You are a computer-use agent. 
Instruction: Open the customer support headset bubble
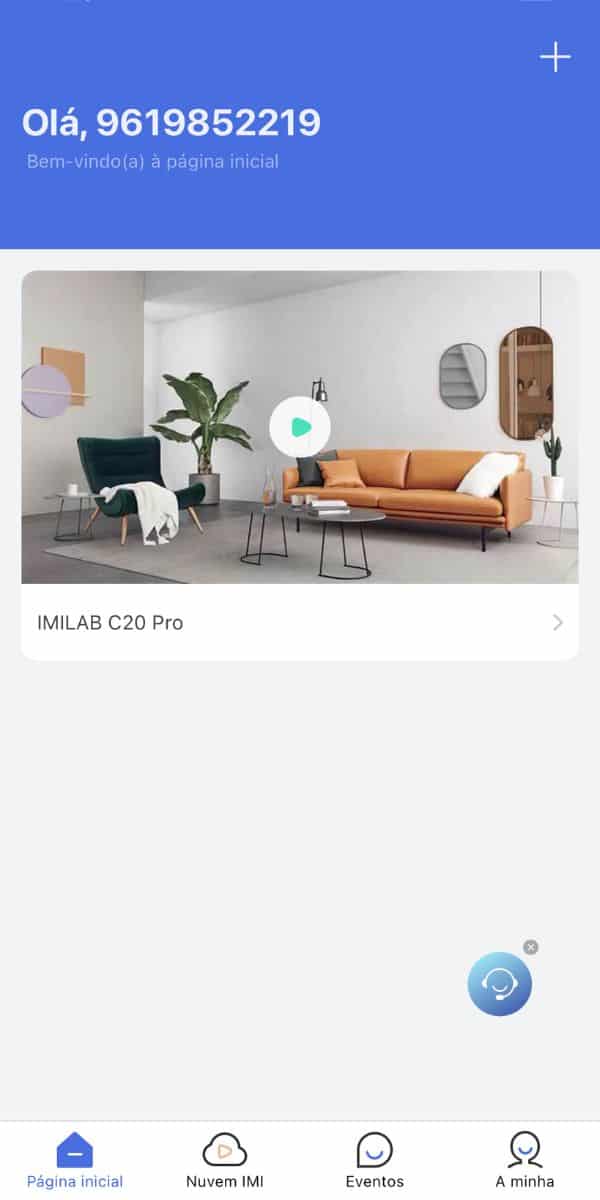pos(500,984)
